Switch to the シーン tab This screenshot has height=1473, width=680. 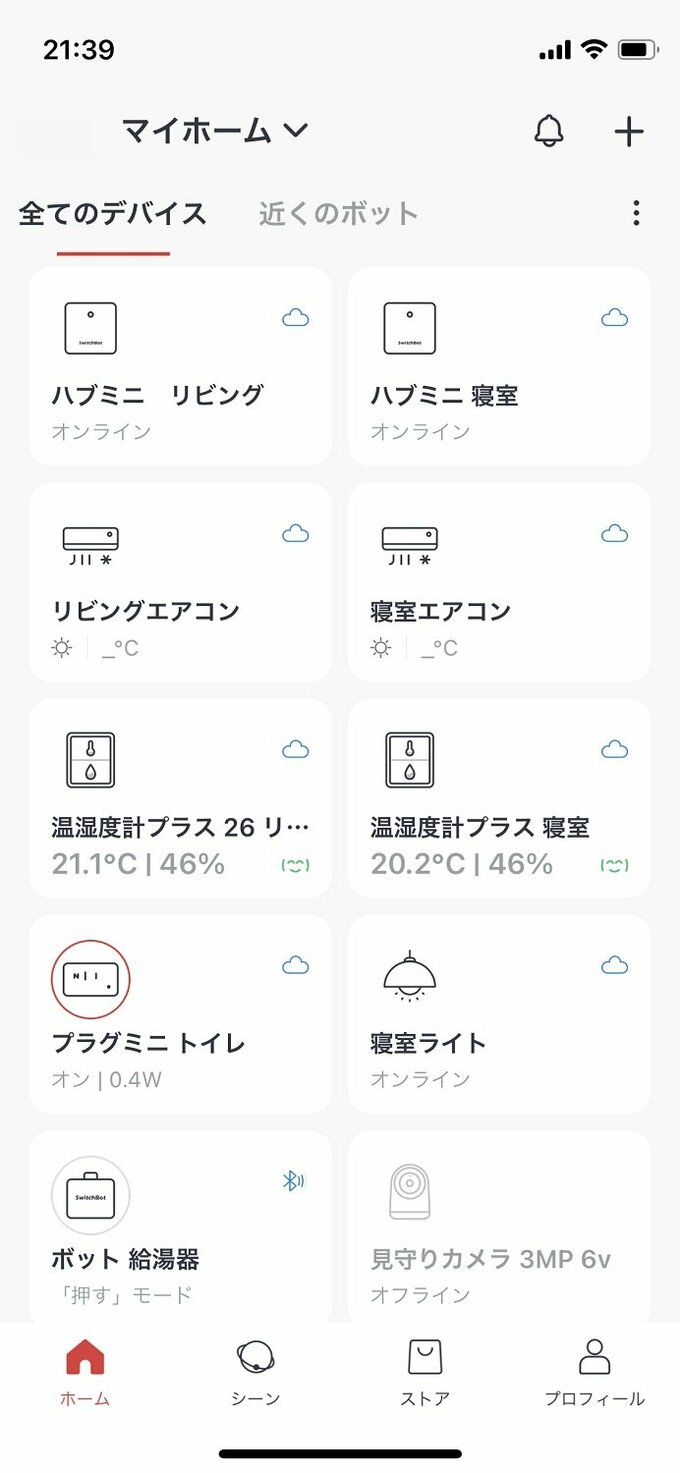[255, 1373]
